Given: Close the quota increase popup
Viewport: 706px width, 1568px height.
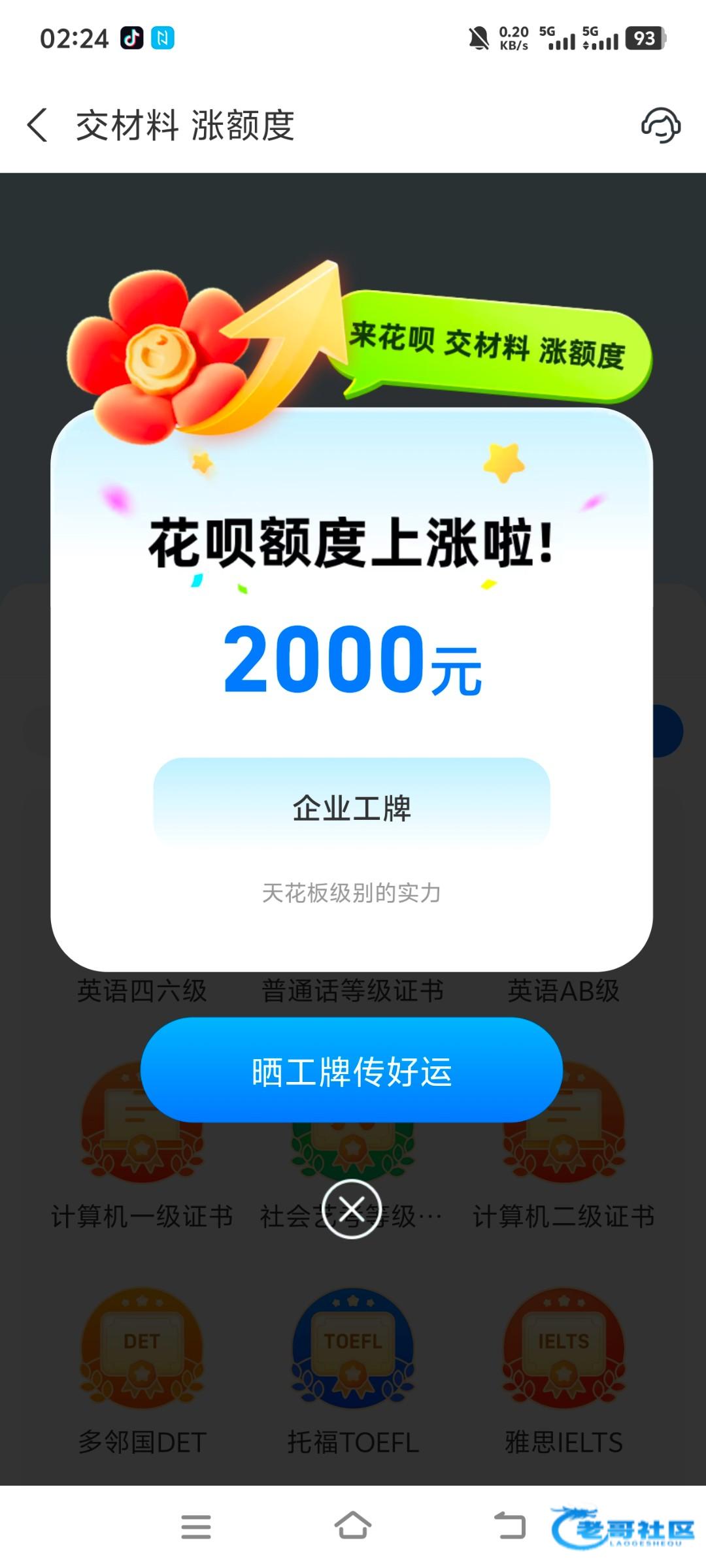Looking at the screenshot, I should point(352,1209).
